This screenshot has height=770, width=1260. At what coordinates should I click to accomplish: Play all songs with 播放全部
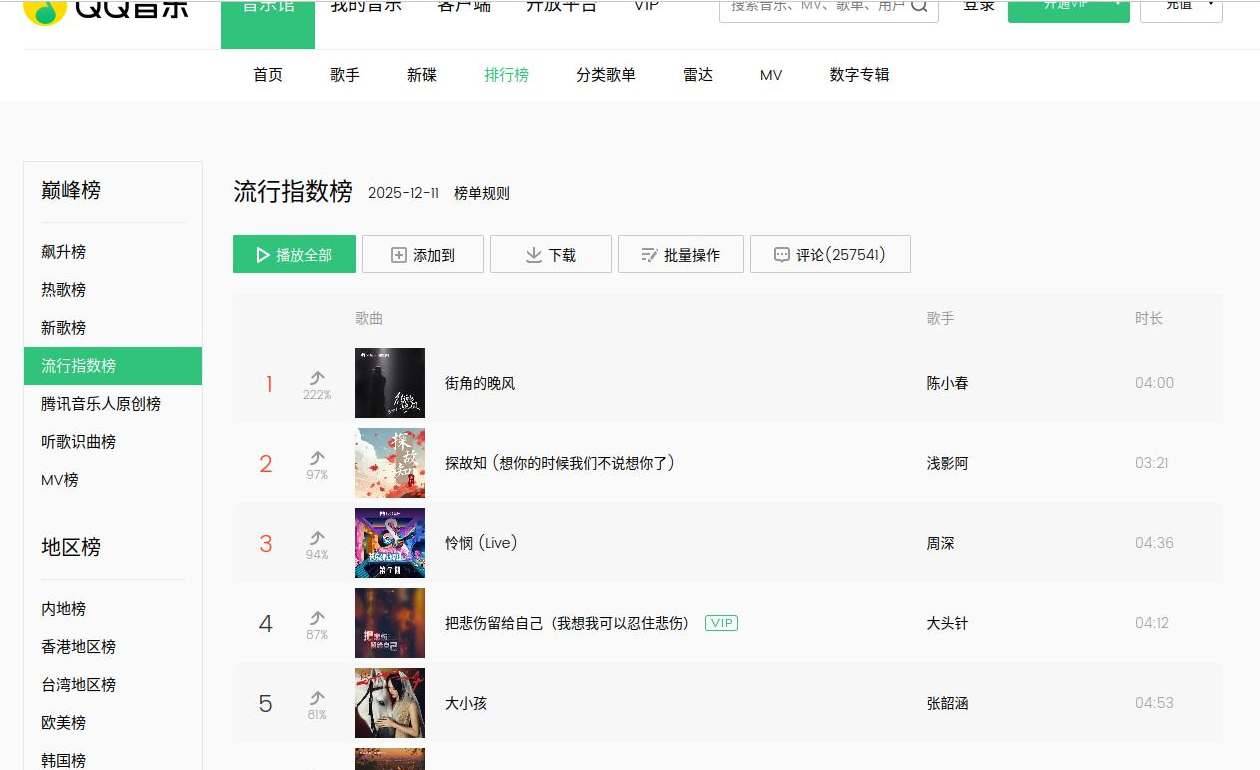[294, 255]
